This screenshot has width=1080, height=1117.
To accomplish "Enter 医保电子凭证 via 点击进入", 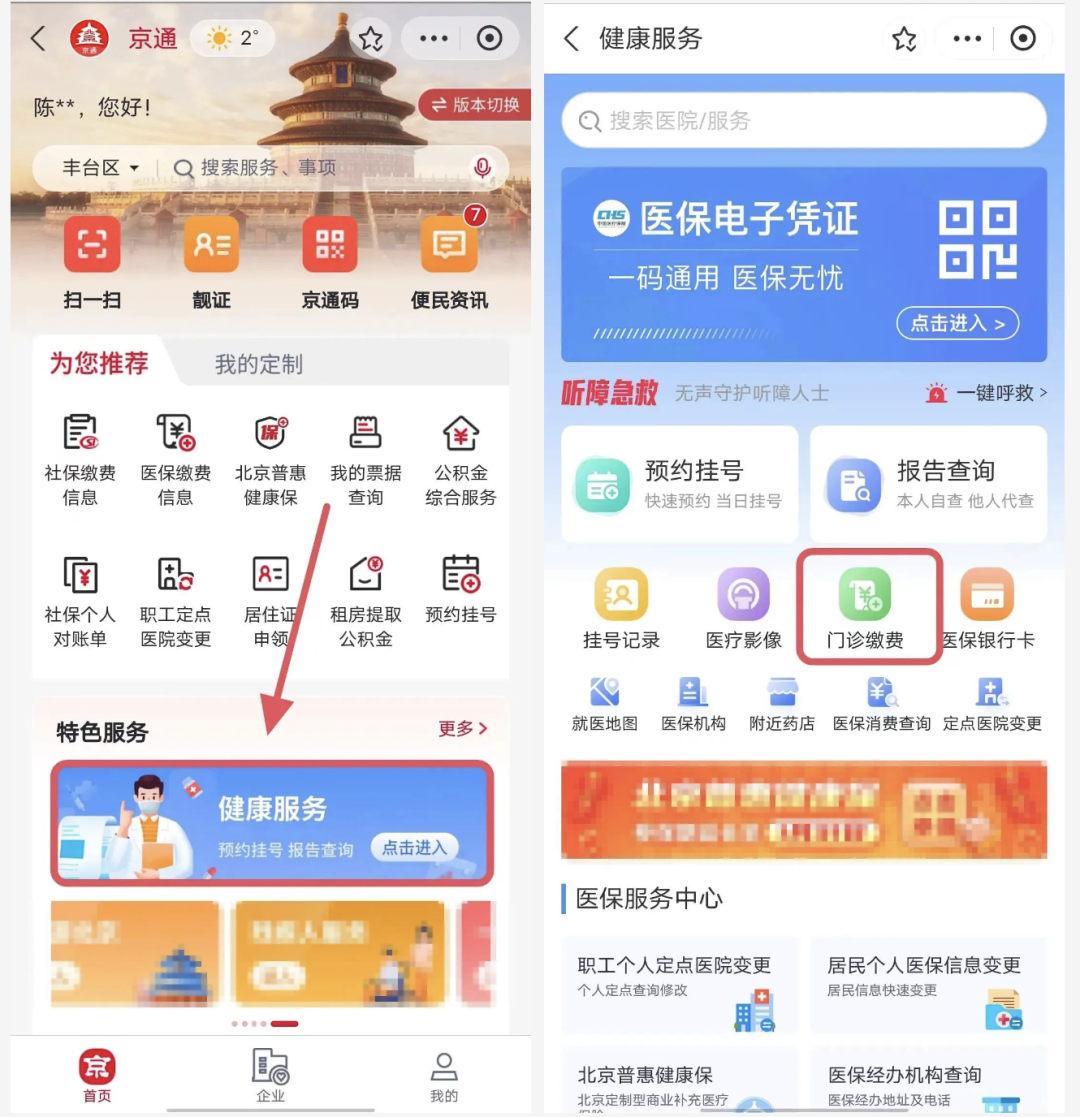I will point(957,323).
